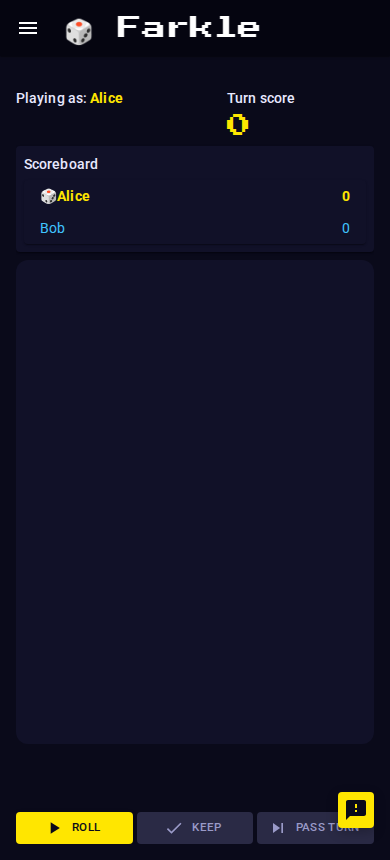Screen dimensions: 390x860
Task: Tap the yellow Roll button
Action: 74,828
